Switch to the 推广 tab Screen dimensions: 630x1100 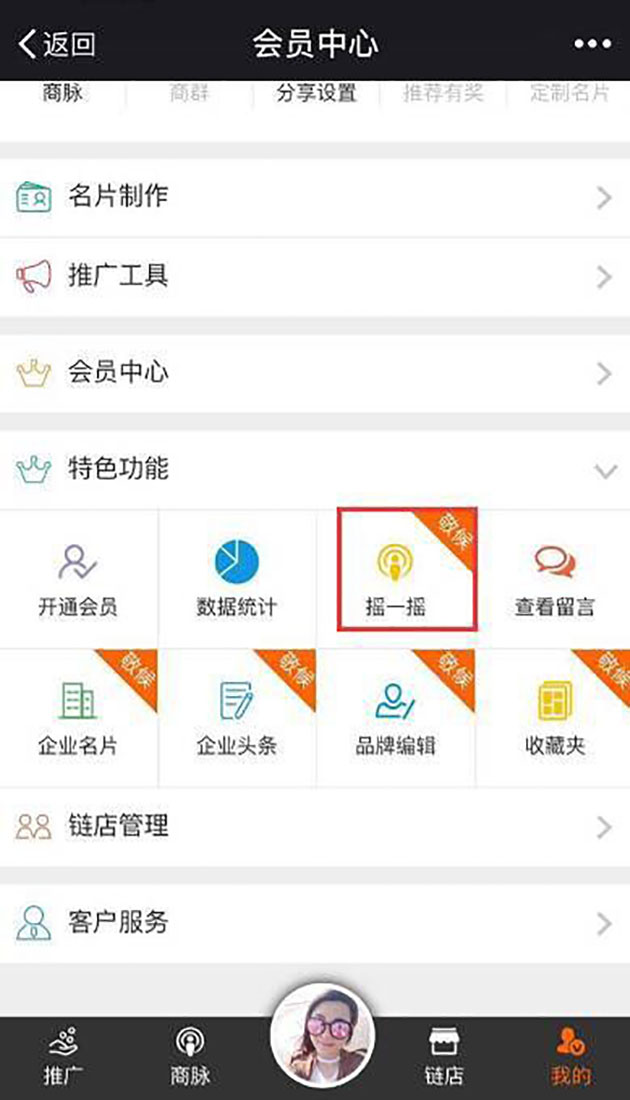tap(64, 1058)
